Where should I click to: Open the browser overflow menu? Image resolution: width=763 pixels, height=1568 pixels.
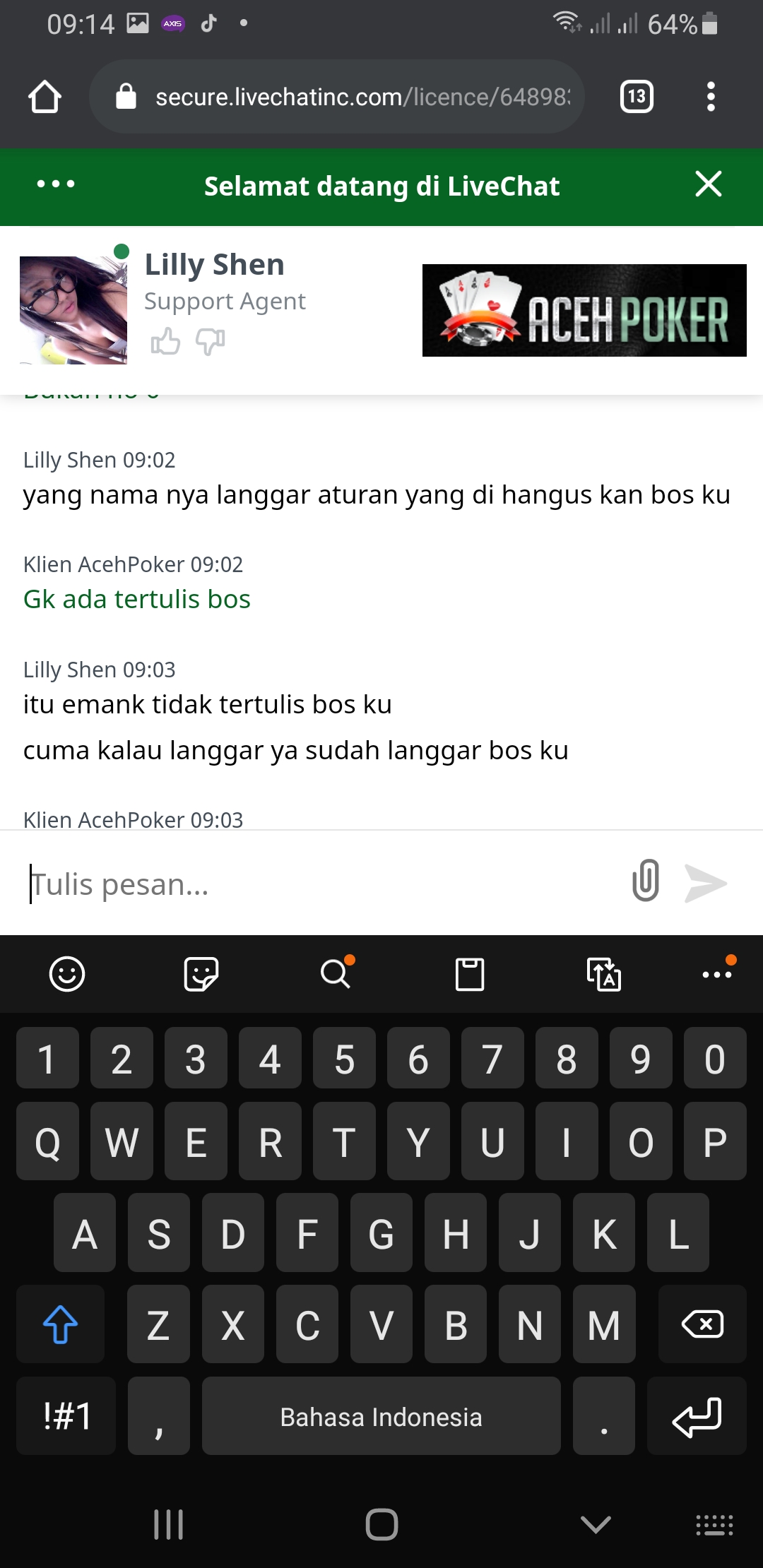point(711,97)
